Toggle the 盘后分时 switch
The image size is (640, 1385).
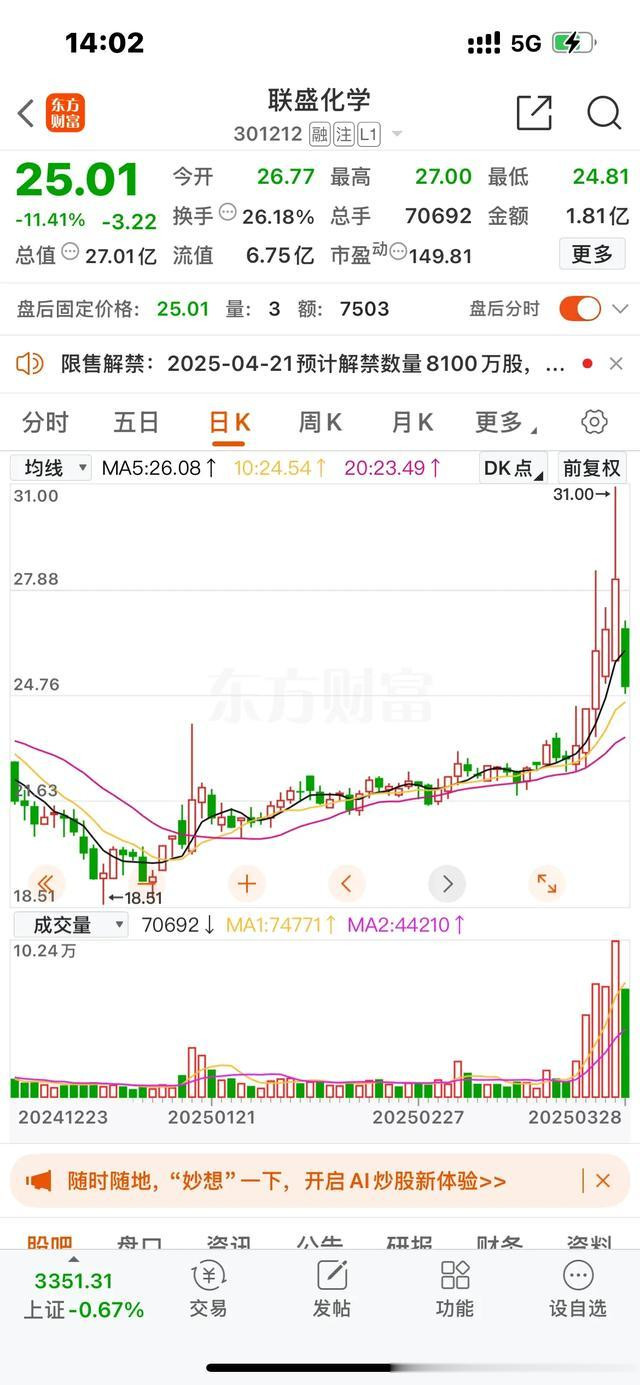click(x=580, y=308)
